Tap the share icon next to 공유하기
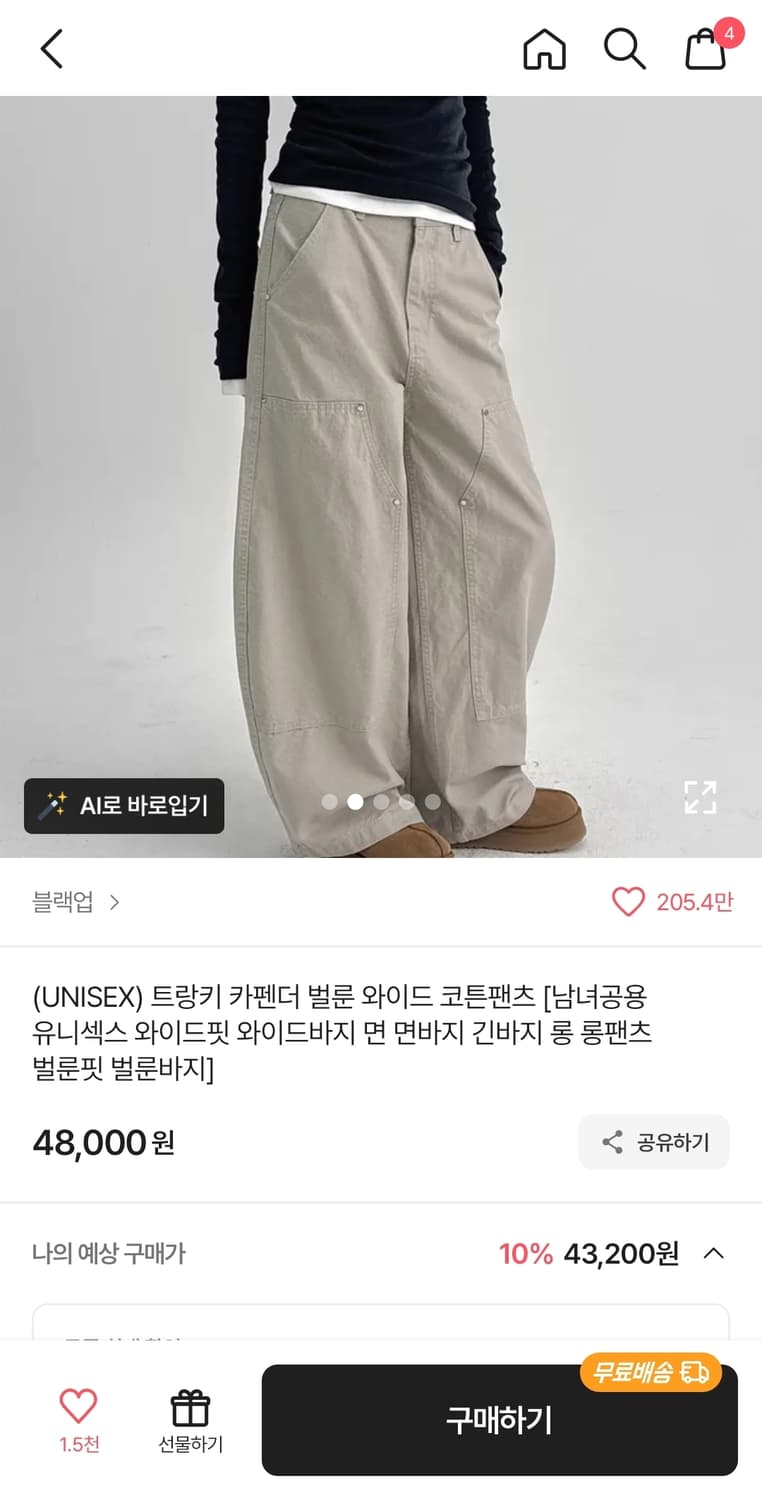Viewport: 762px width, 1500px height. (x=612, y=1142)
